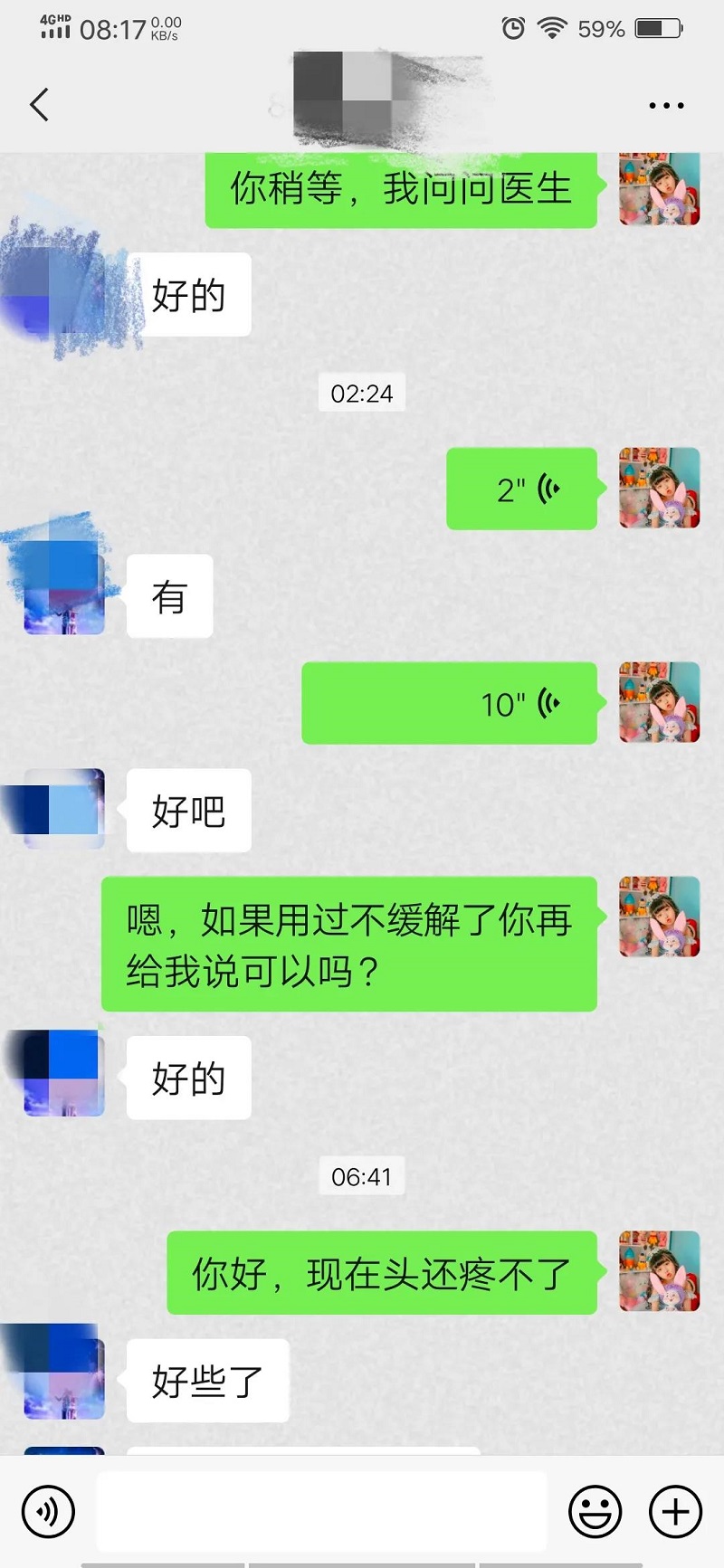Open the plus attachments menu
The height and width of the screenshot is (1568, 724).
point(675,1511)
